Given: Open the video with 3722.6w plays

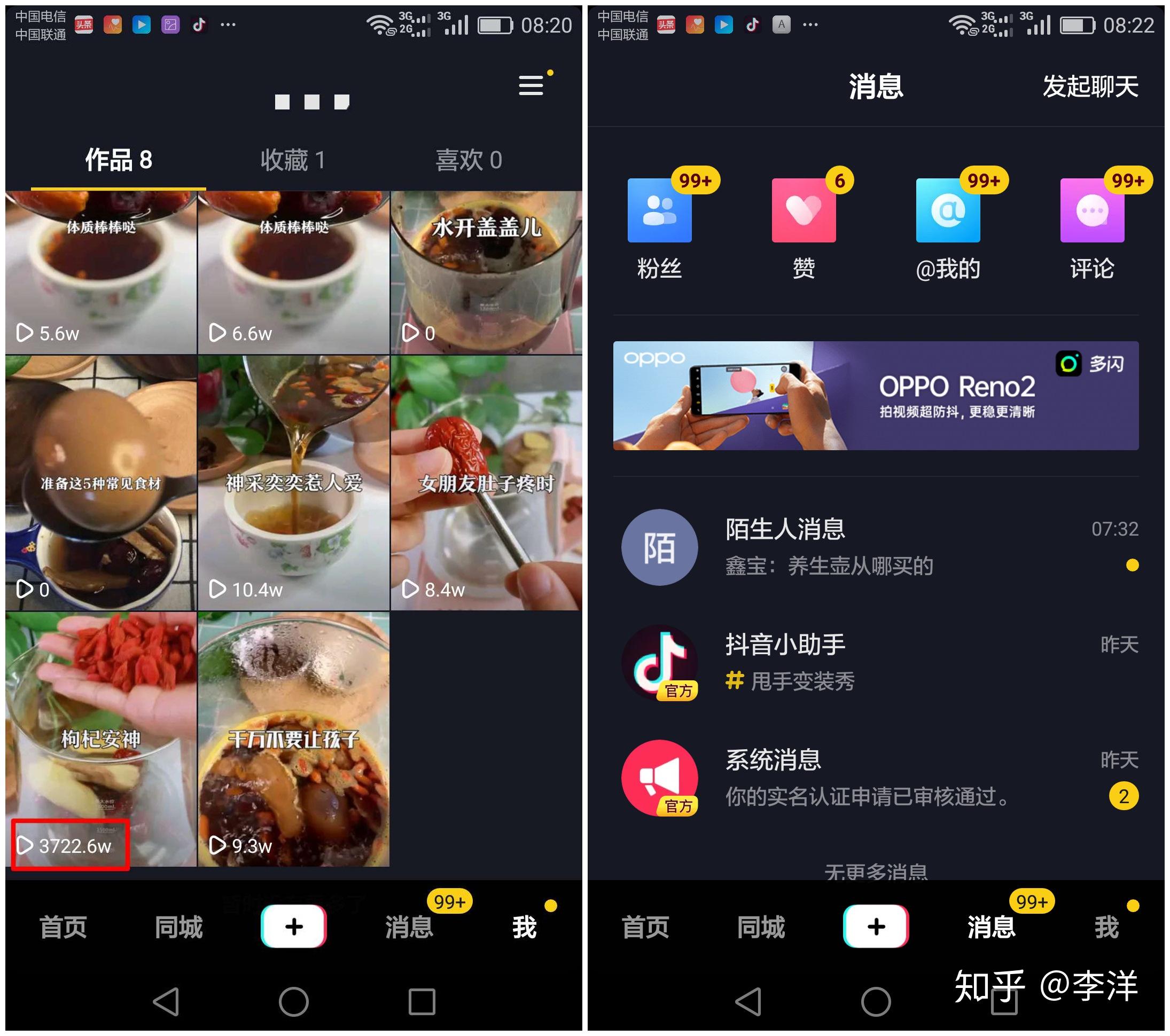Looking at the screenshot, I should (101, 738).
